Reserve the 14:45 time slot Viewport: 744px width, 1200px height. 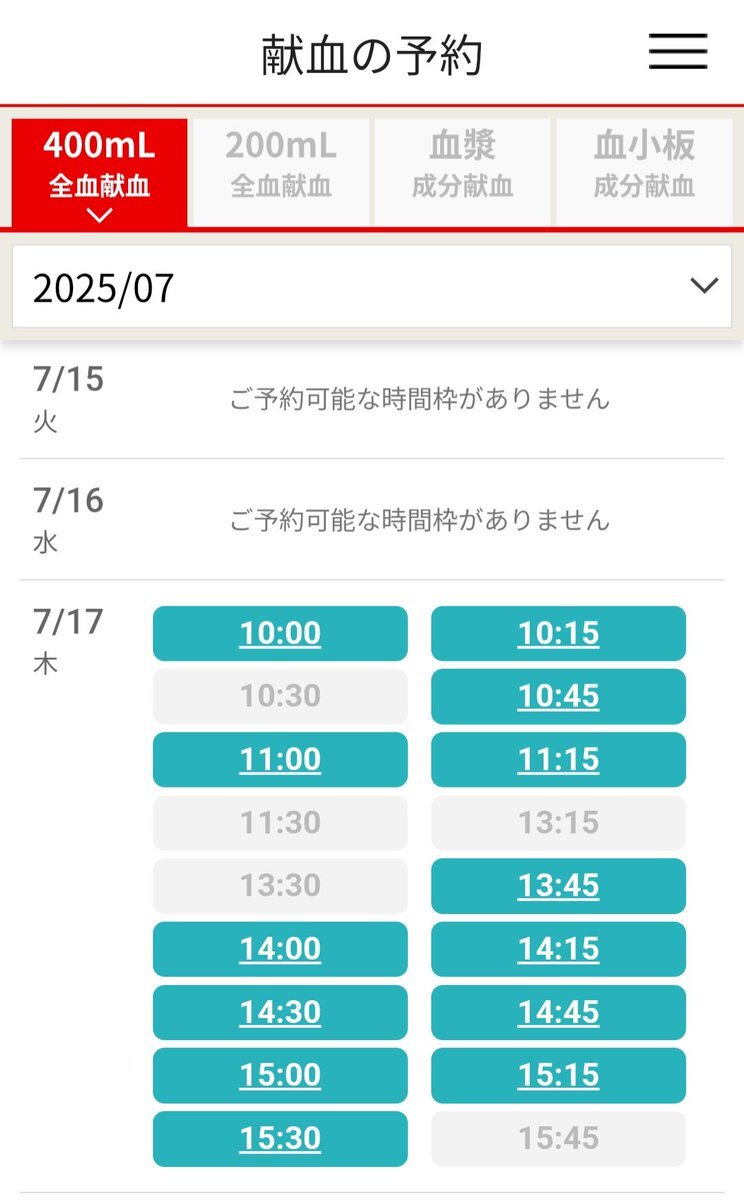click(x=558, y=1012)
